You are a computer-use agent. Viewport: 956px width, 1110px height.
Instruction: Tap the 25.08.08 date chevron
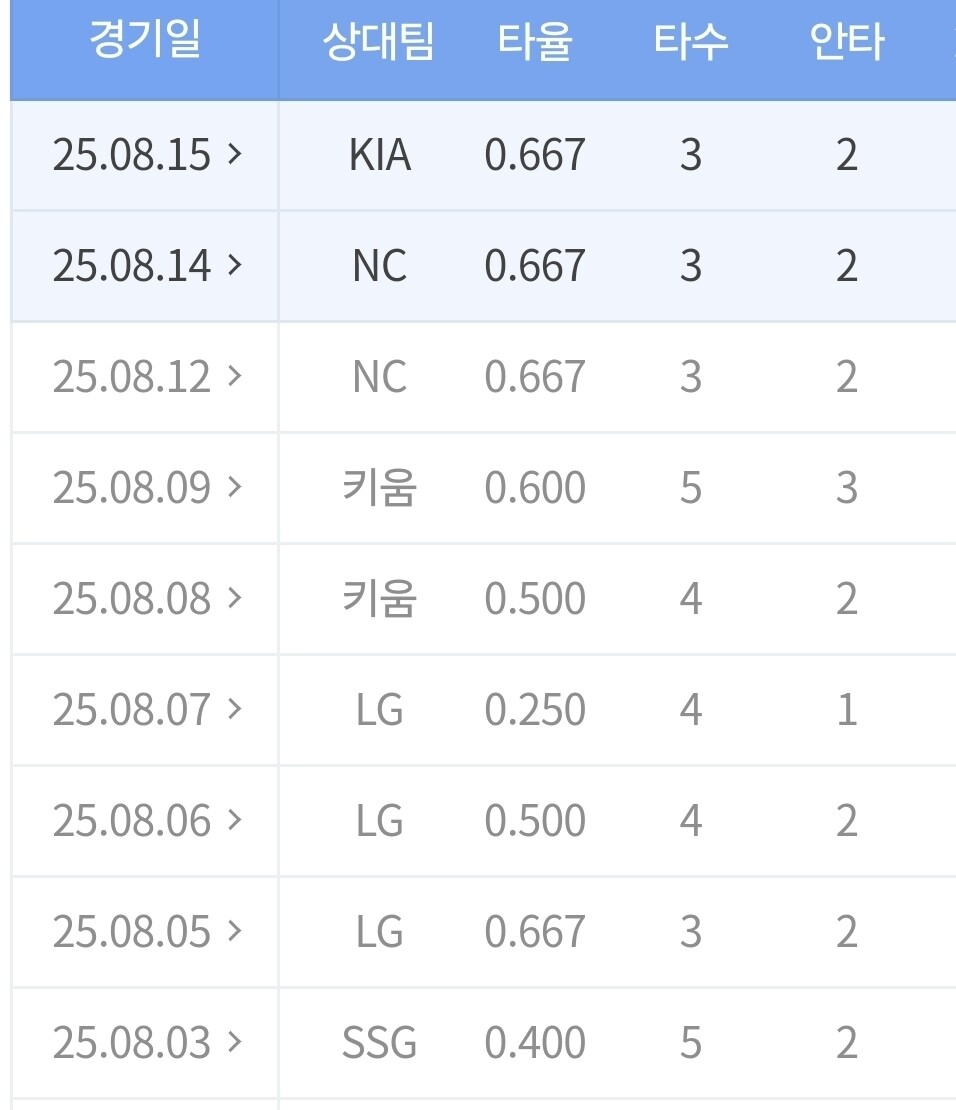(x=234, y=598)
